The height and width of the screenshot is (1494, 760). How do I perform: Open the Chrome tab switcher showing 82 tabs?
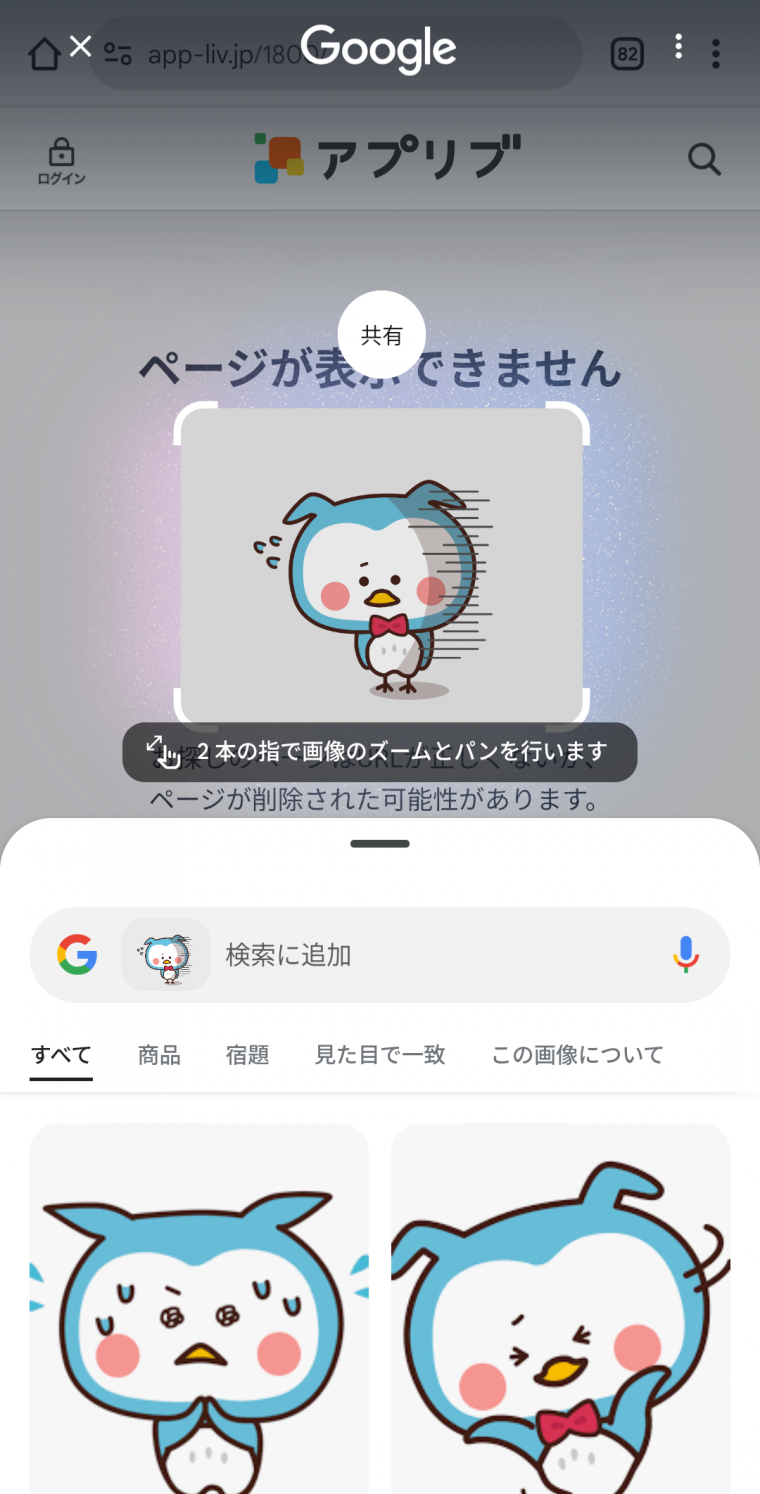628,54
